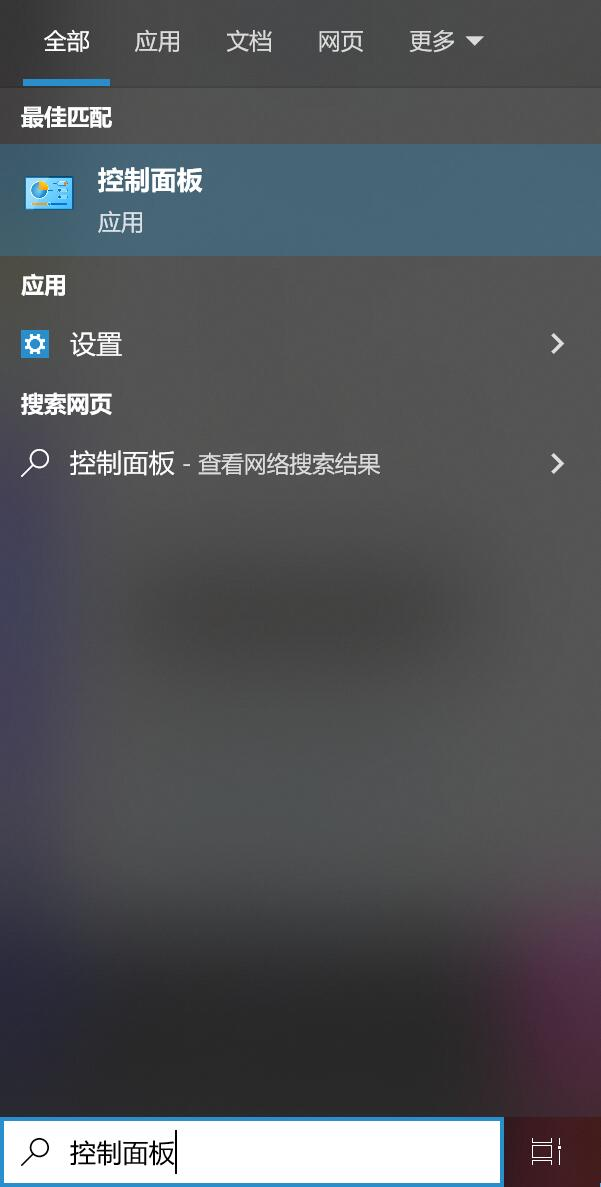Select the 全部 tab
The image size is (601, 1187).
67,42
